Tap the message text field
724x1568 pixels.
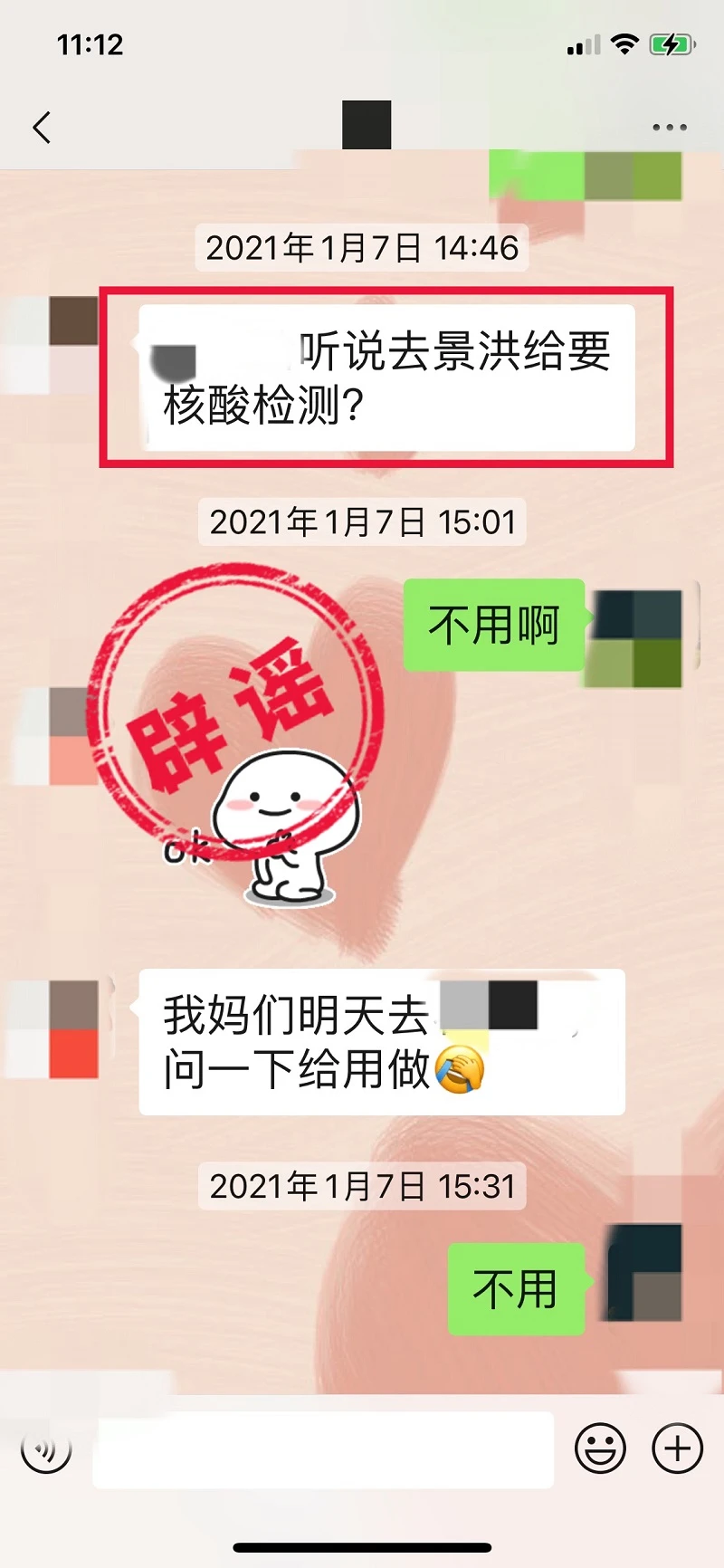pyautogui.click(x=323, y=1449)
